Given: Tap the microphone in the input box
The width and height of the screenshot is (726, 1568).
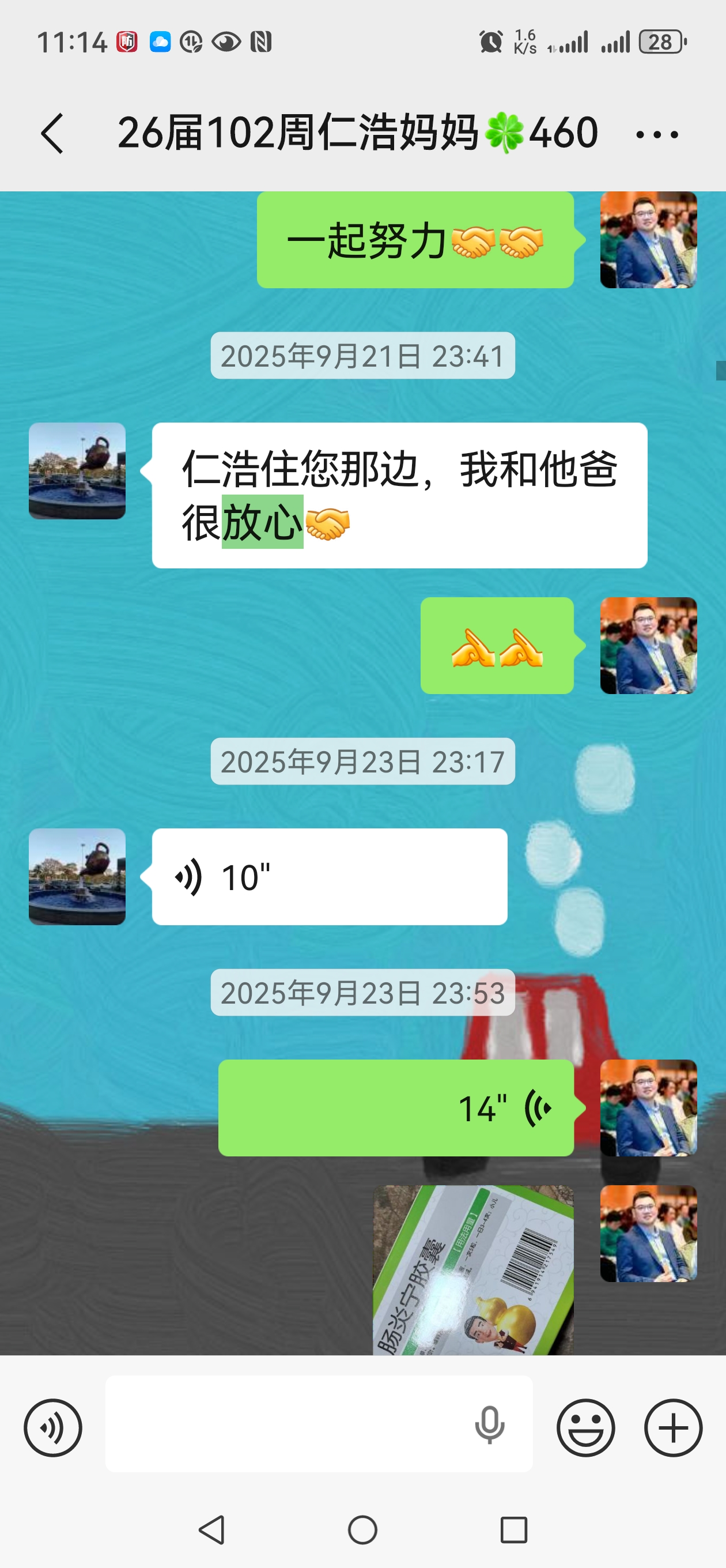Looking at the screenshot, I should (x=489, y=1425).
